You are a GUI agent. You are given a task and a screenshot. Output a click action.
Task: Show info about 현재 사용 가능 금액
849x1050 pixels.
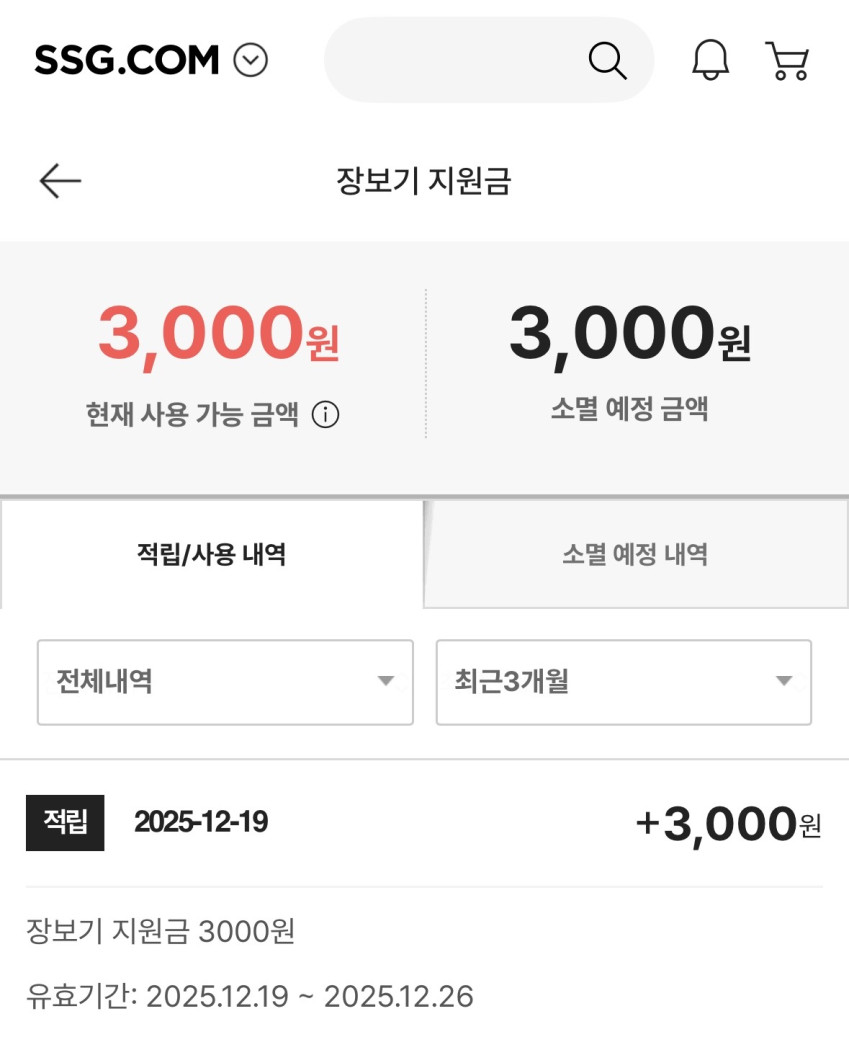pyautogui.click(x=325, y=414)
